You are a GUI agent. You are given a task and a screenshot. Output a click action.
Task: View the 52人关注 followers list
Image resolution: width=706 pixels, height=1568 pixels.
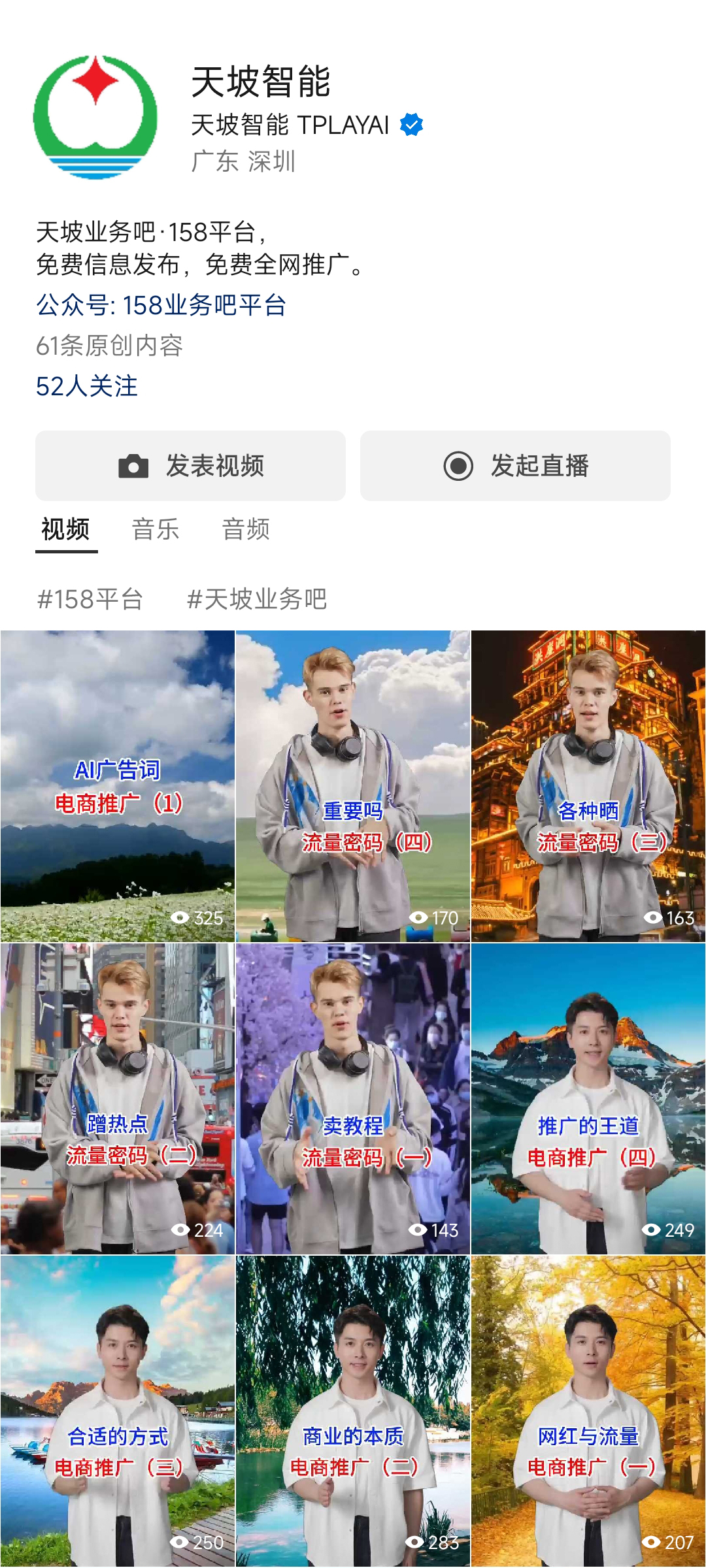tap(87, 386)
